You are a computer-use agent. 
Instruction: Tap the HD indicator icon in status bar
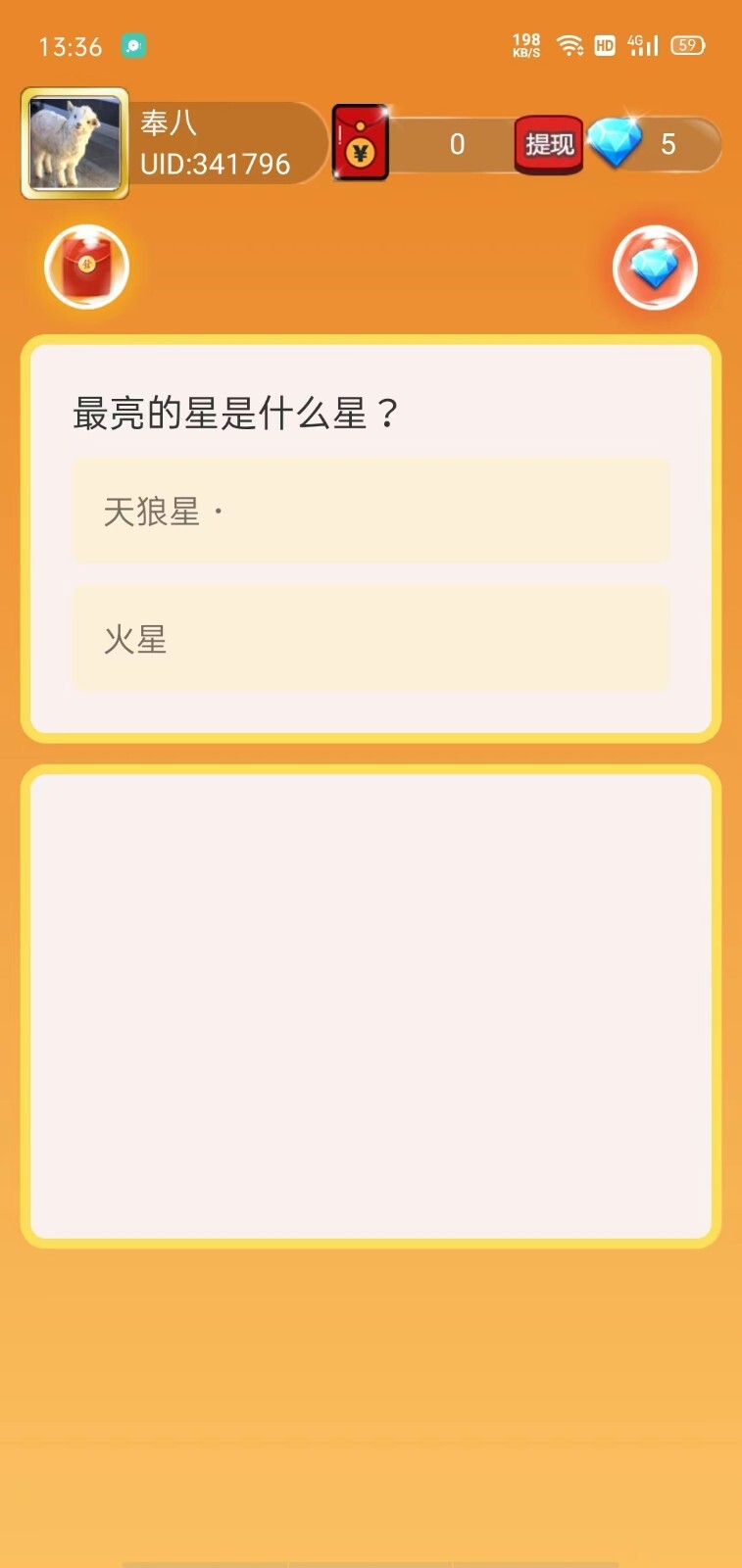pyautogui.click(x=606, y=44)
